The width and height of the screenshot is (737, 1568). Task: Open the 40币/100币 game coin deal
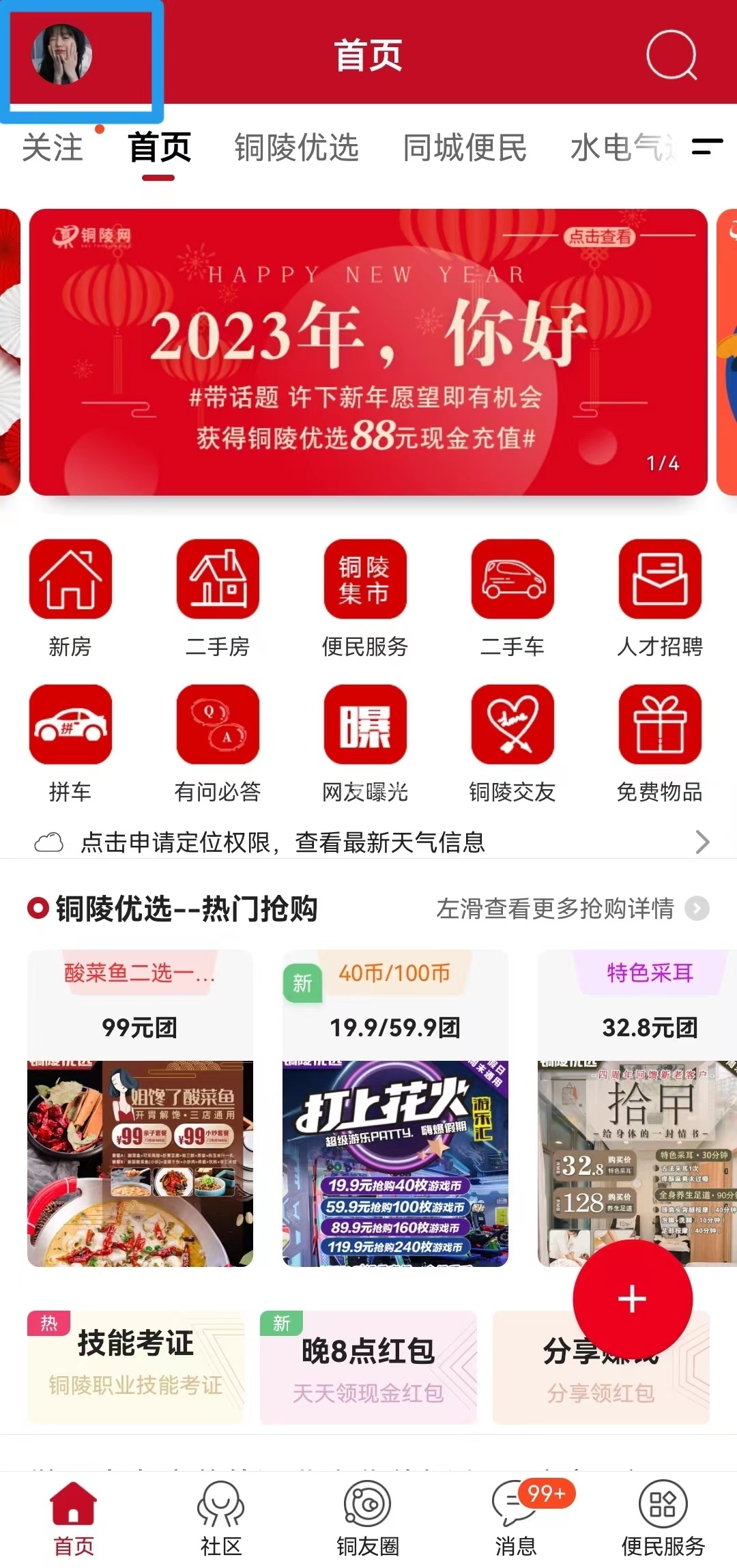coord(395,1107)
